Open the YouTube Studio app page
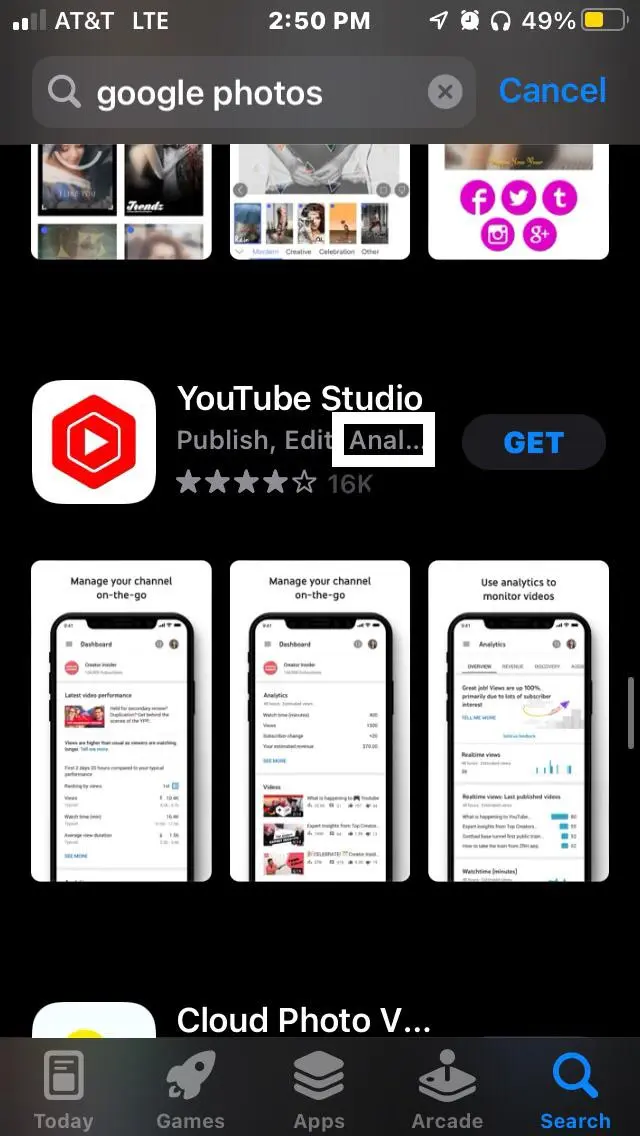Image resolution: width=640 pixels, height=1136 pixels. click(x=299, y=399)
